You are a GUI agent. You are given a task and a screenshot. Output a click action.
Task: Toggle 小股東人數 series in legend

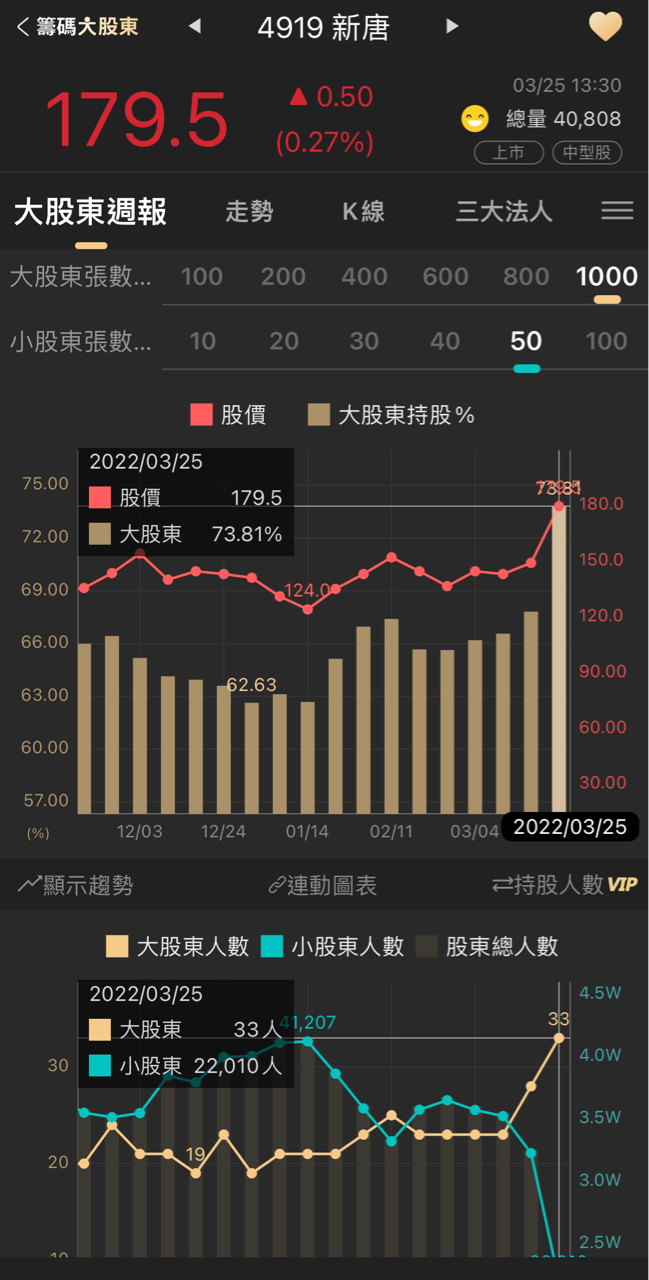(332, 946)
